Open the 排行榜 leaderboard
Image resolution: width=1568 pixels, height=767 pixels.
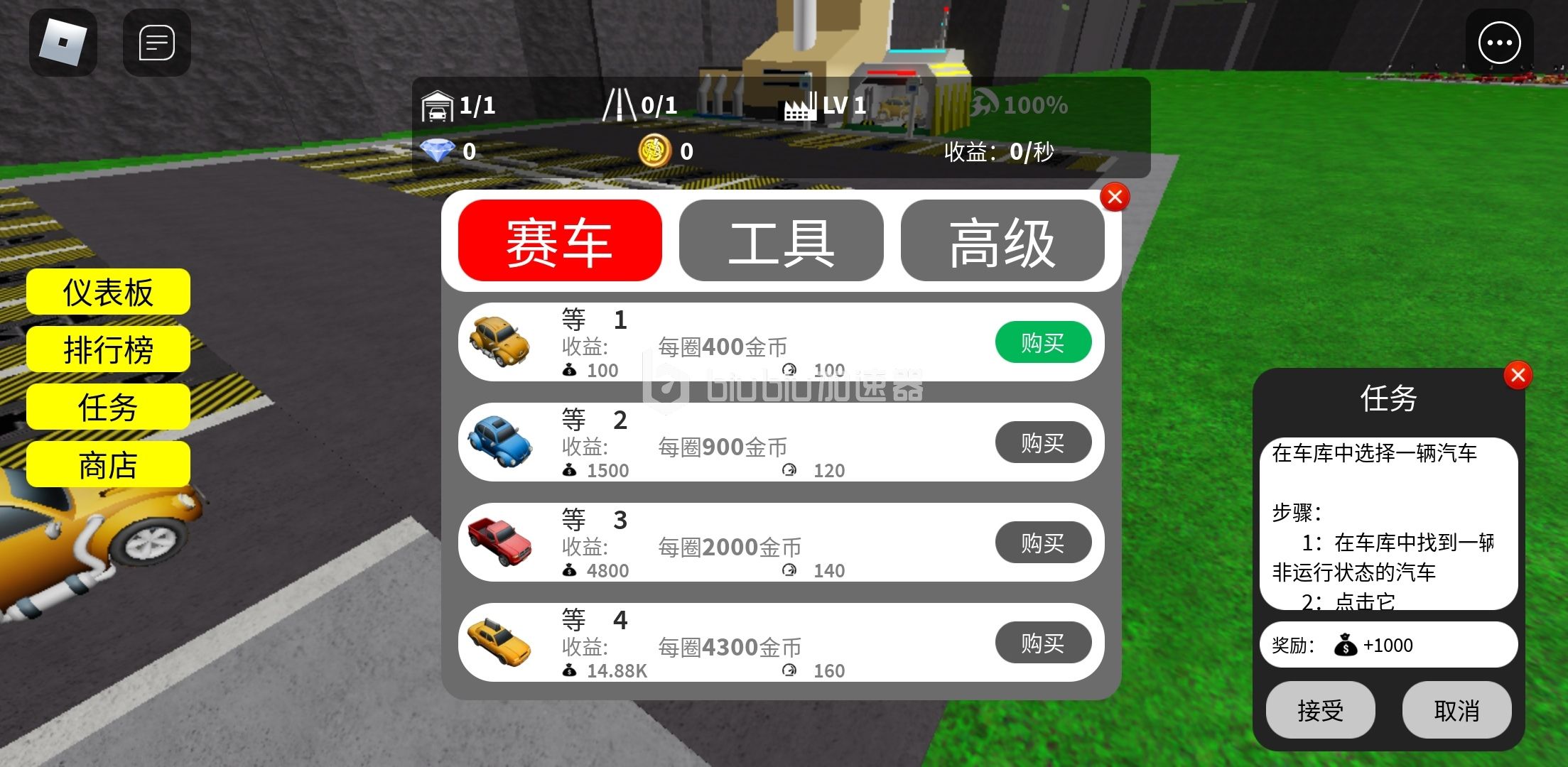pyautogui.click(x=108, y=349)
